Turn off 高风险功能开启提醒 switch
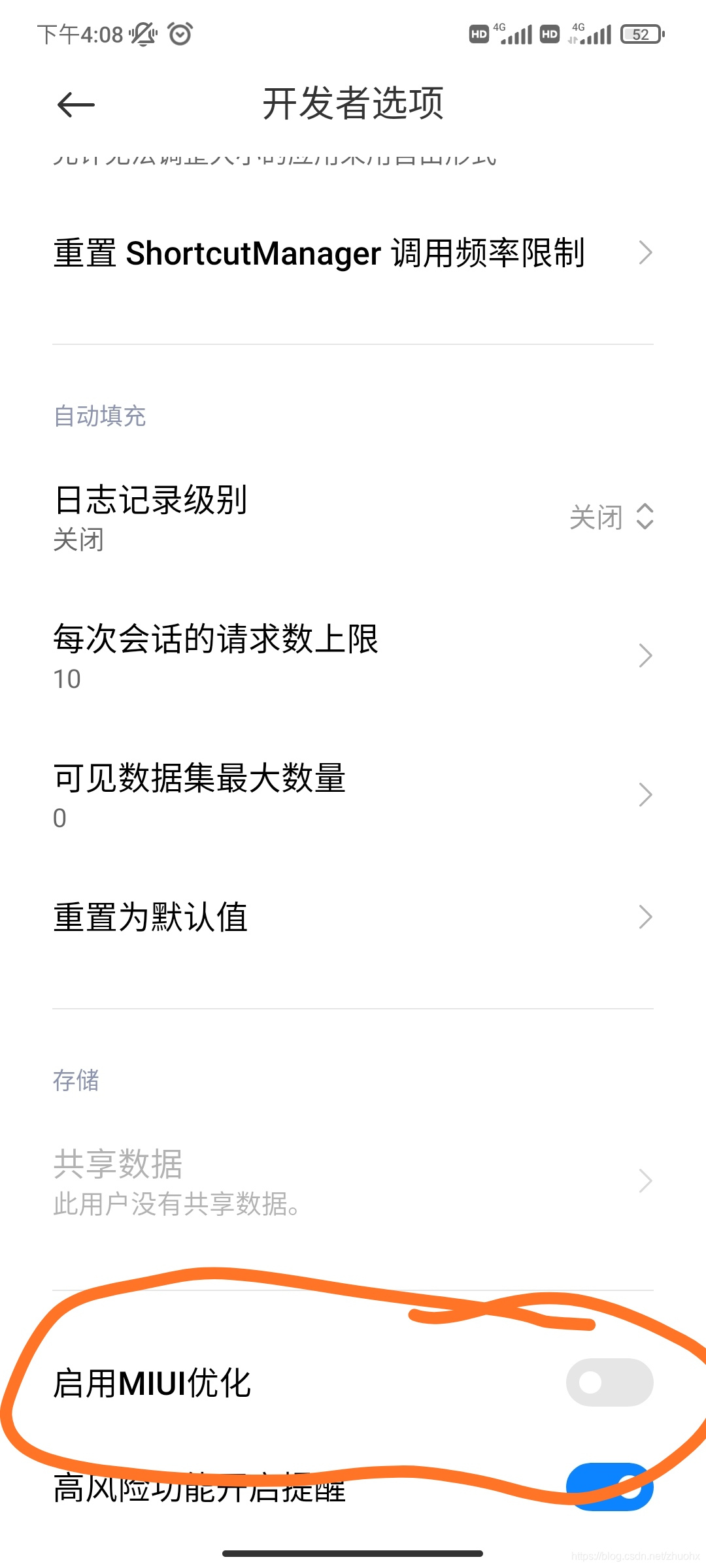This screenshot has height=1568, width=706. tap(609, 1486)
